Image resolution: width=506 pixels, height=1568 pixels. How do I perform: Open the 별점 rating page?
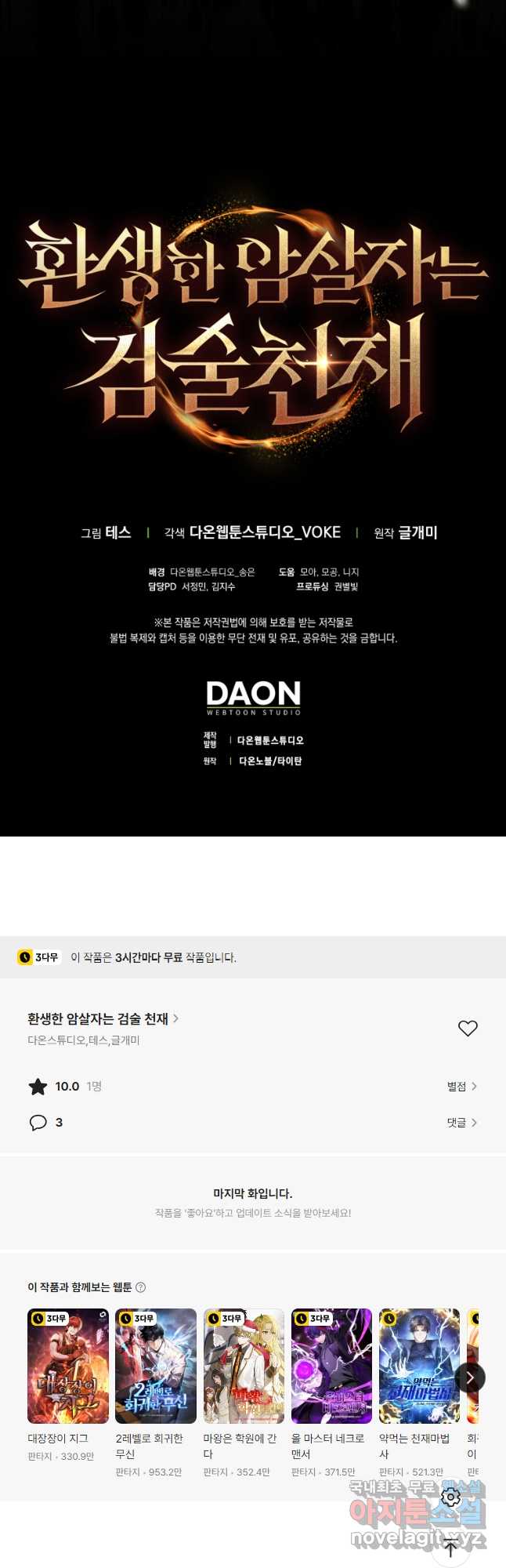click(x=461, y=1086)
